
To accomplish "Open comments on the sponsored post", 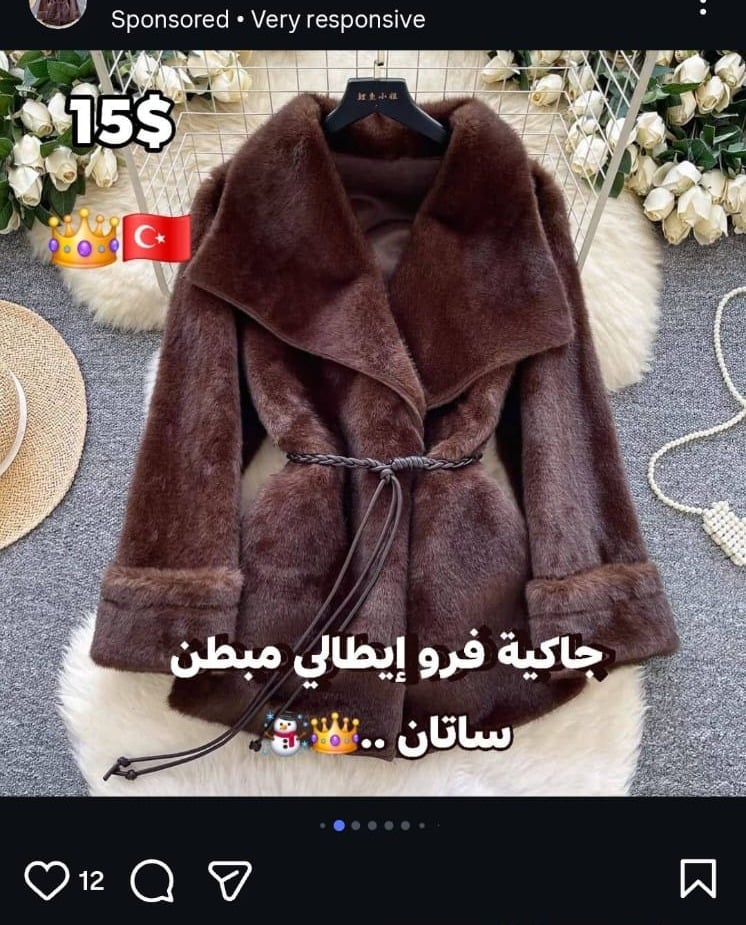I will click(151, 880).
